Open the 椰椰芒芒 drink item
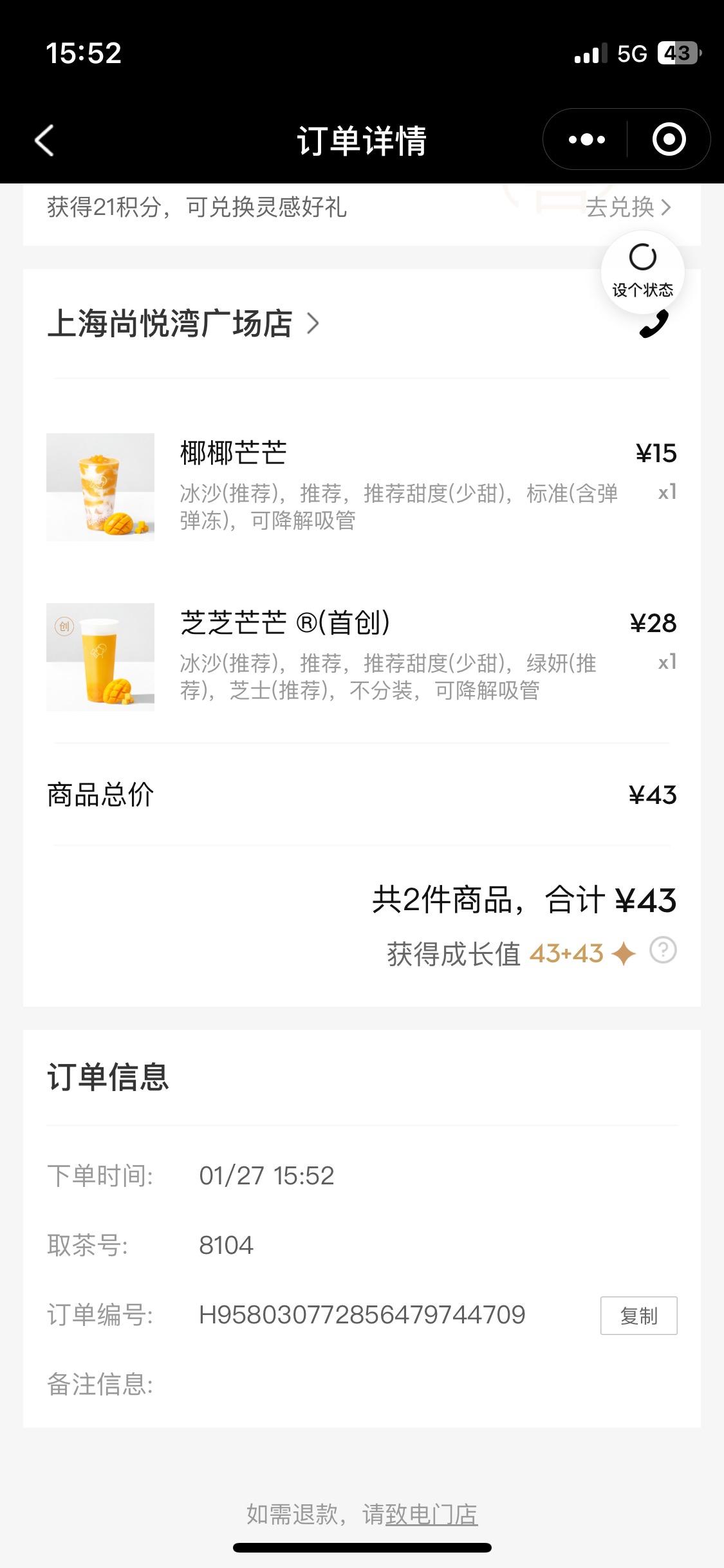Screen dimensions: 724x1568 point(362,487)
